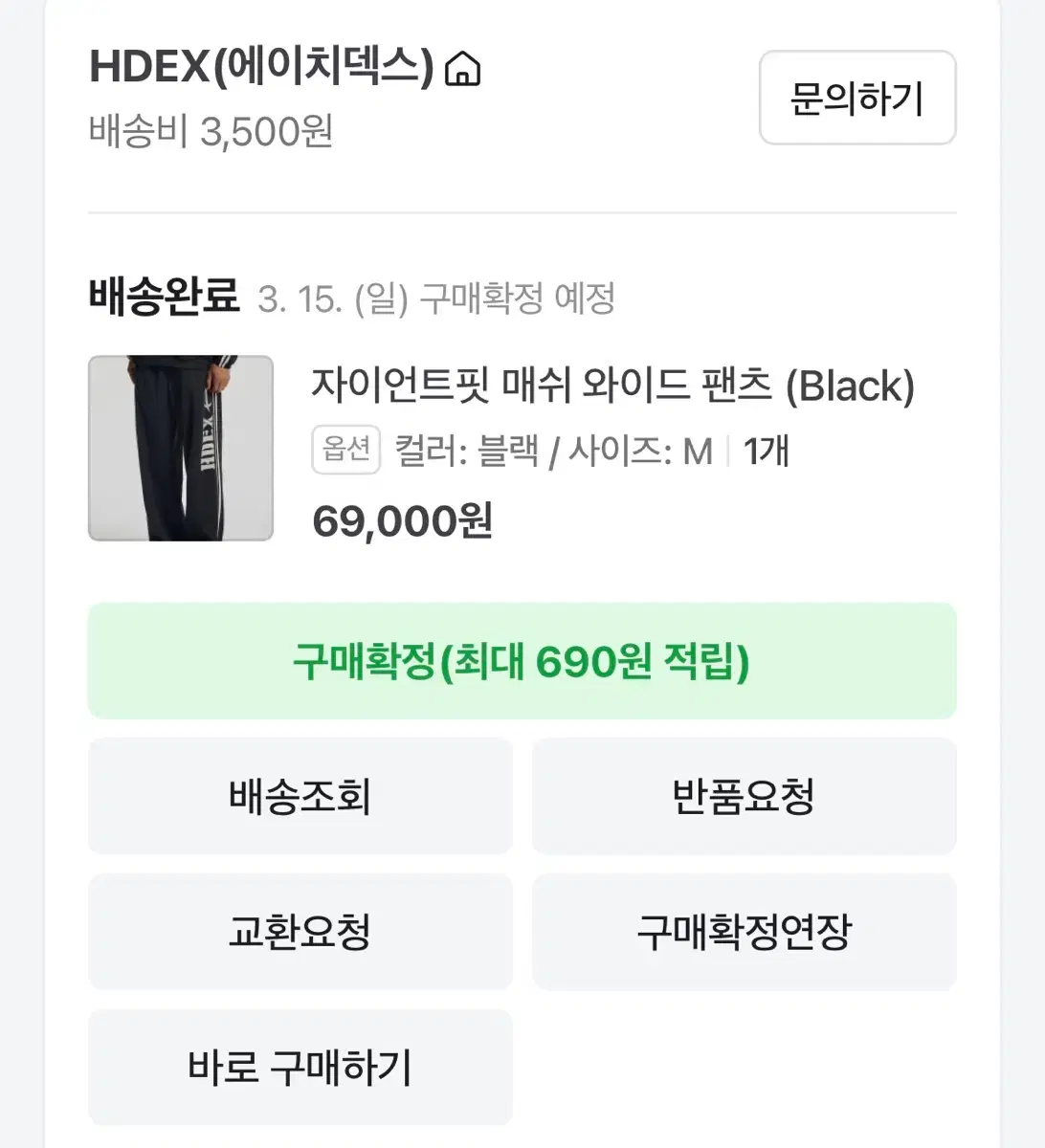Extend purchase confirmation via 구매확정연장
Screen dimensions: 1045x1148
[x=745, y=932]
